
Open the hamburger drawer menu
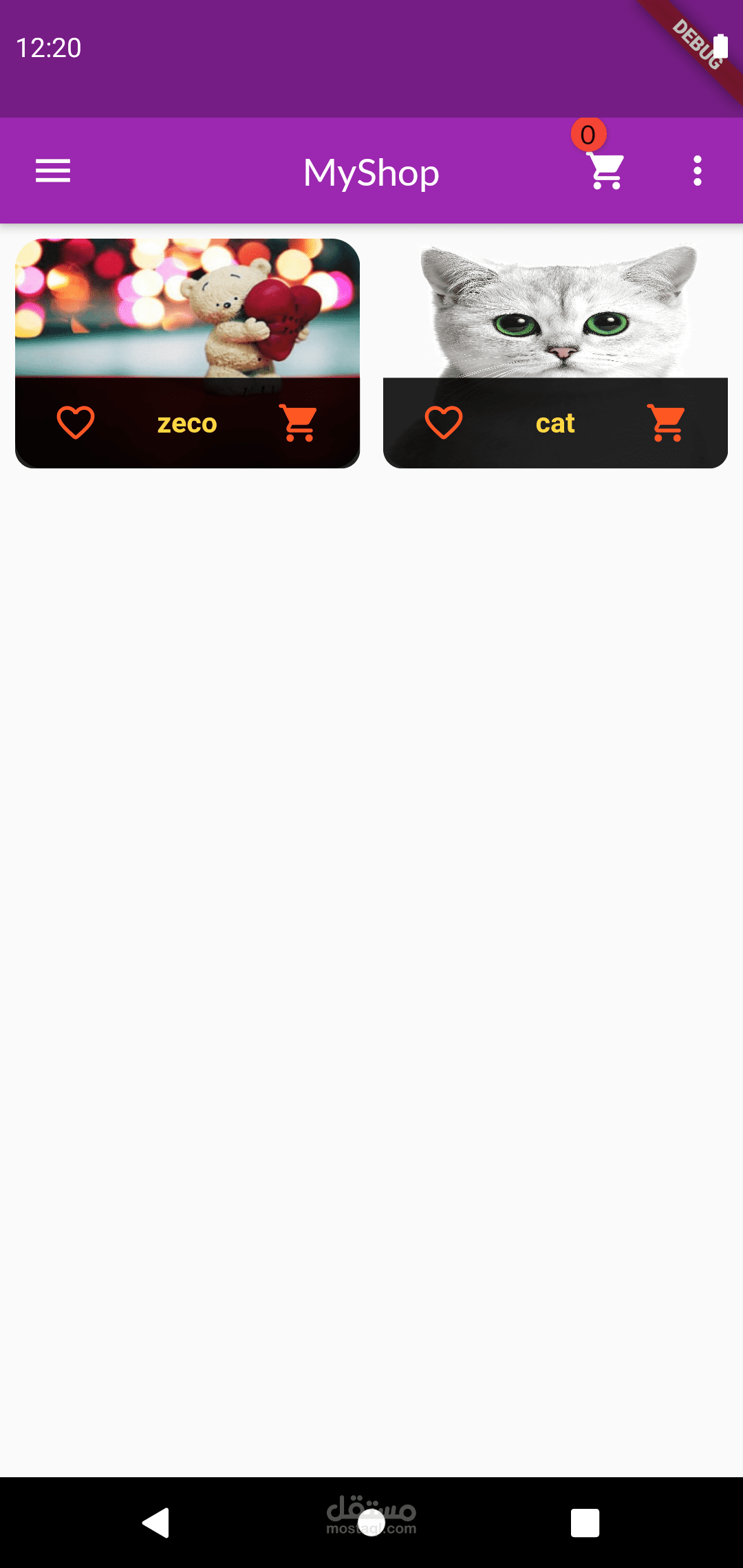53,171
